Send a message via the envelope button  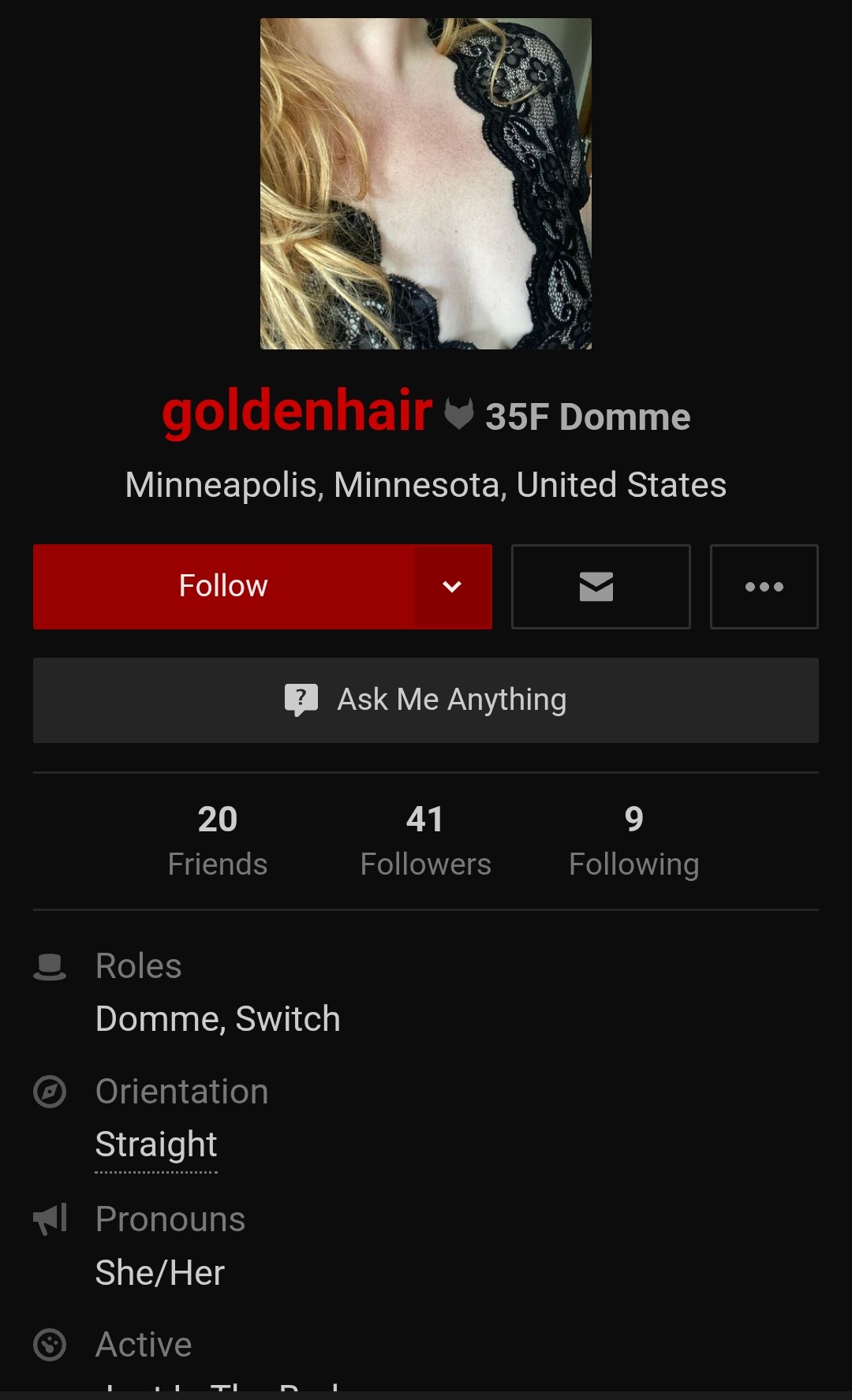point(600,586)
